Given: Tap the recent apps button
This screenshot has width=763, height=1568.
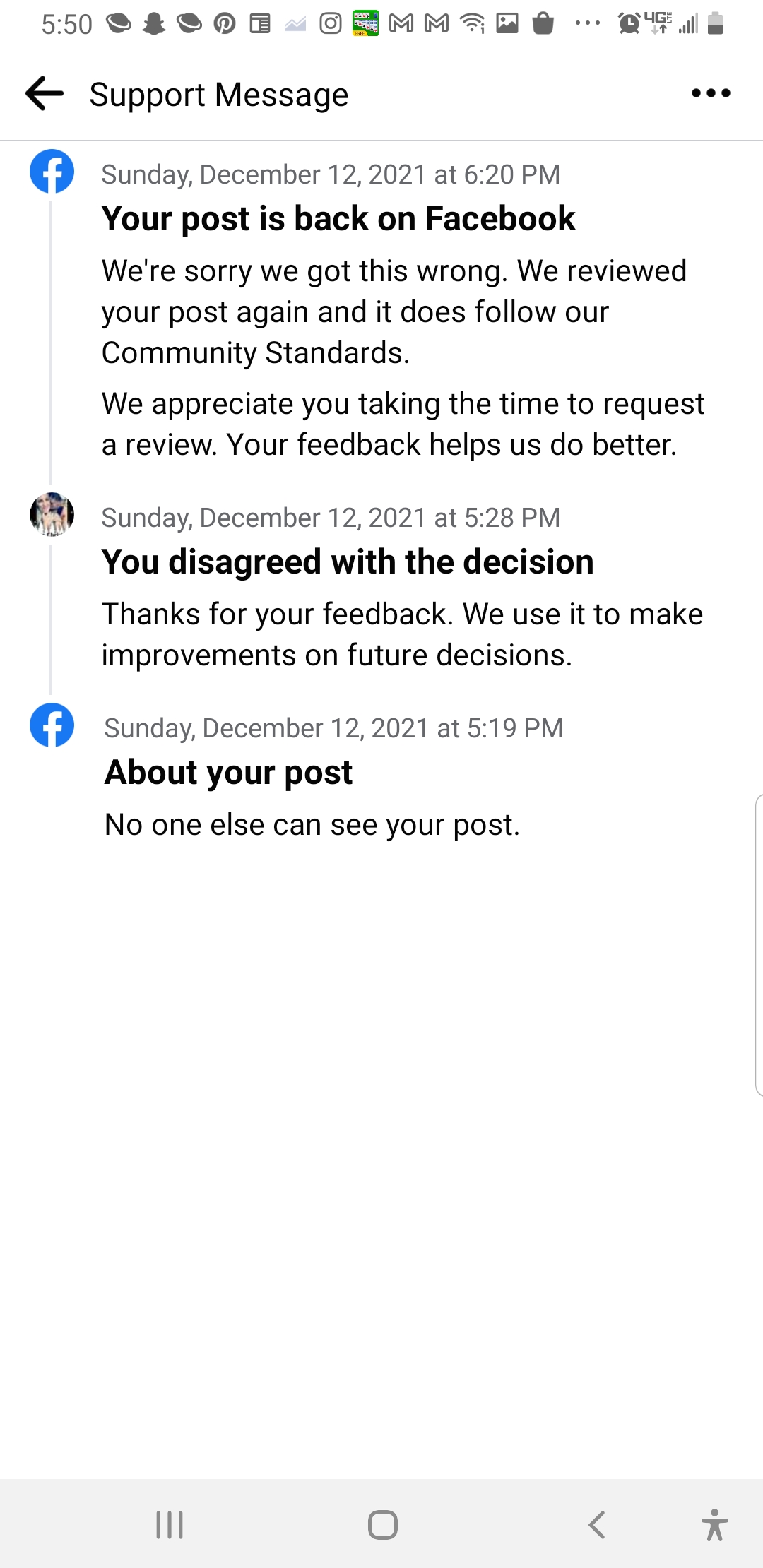Looking at the screenshot, I should pyautogui.click(x=168, y=1523).
